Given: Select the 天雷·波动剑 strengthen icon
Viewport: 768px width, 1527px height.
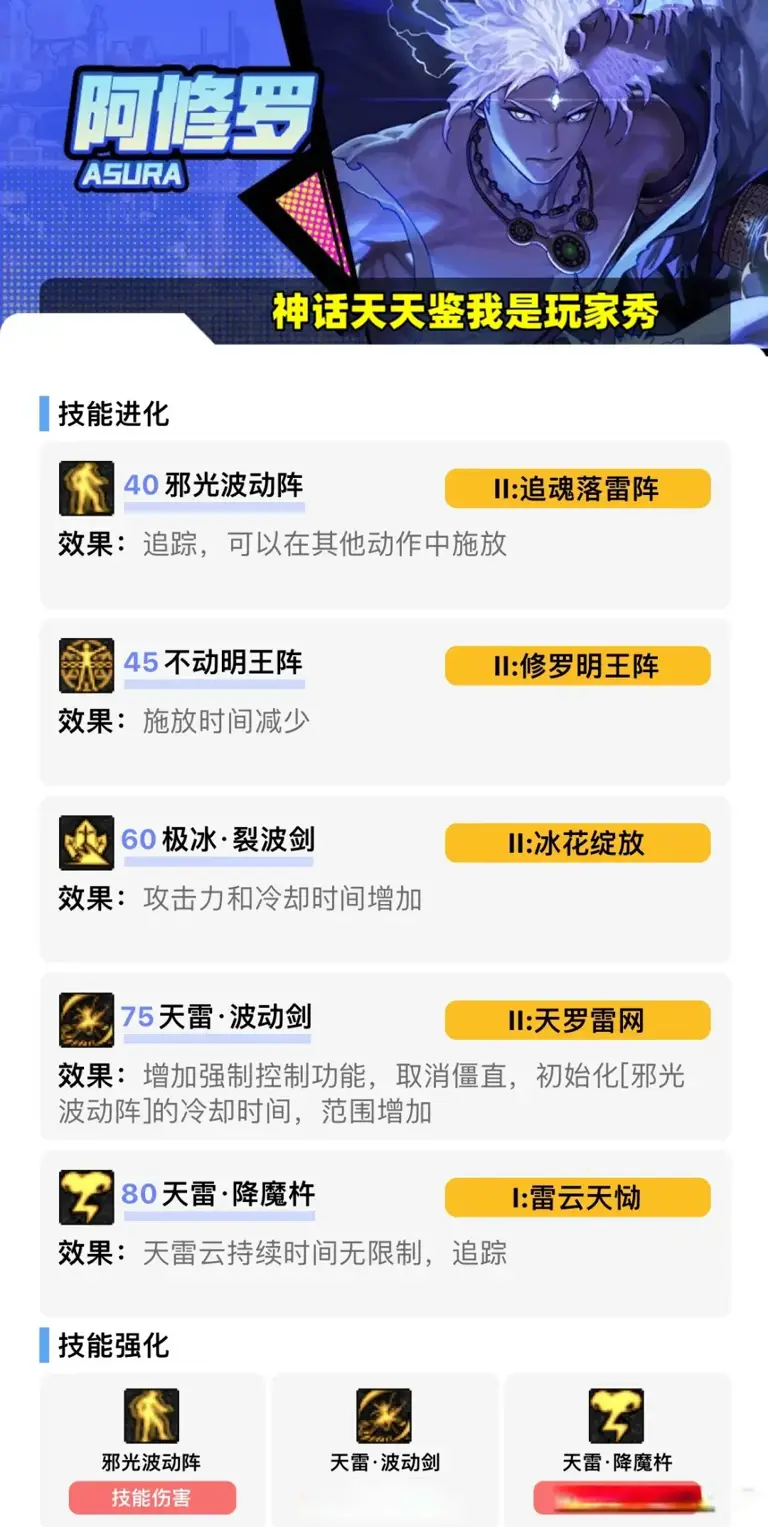Looking at the screenshot, I should tap(385, 1417).
